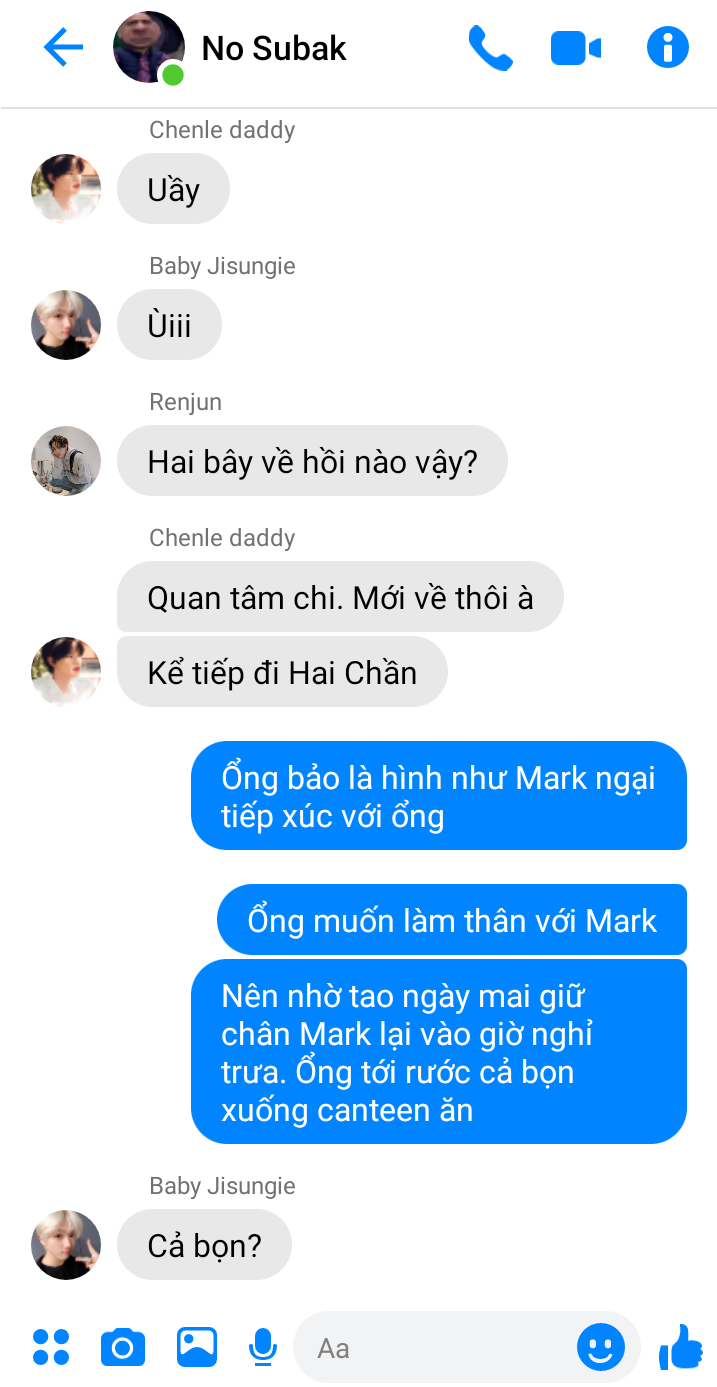Start a video call in No Subak

point(576,48)
